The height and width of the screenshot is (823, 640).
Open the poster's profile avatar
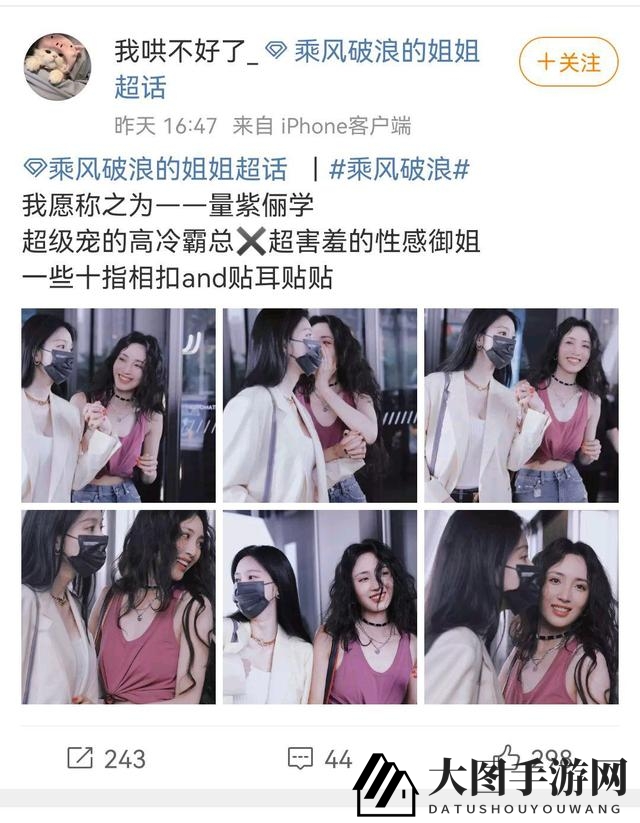(x=57, y=66)
